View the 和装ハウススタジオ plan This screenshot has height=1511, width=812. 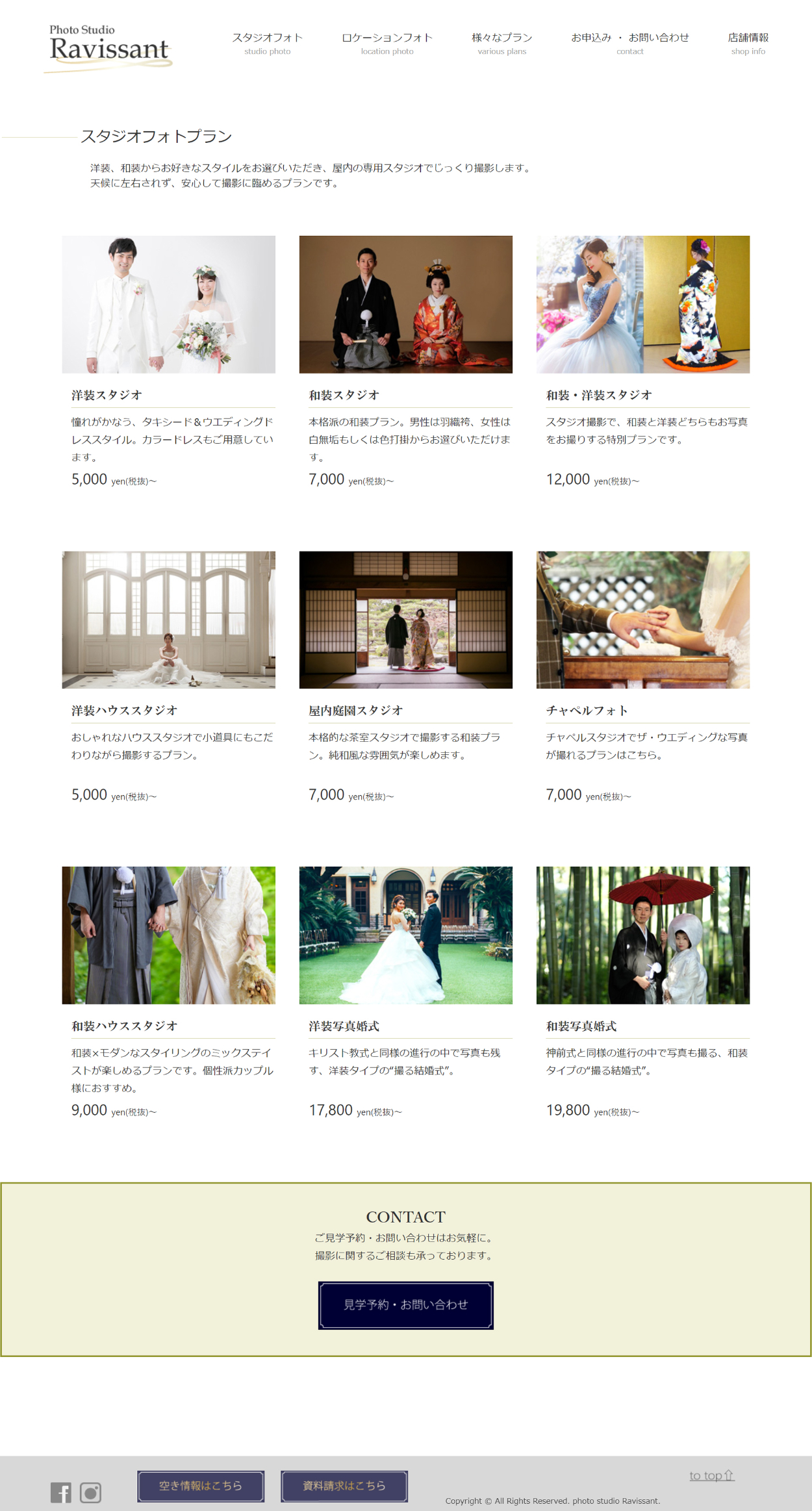168,935
